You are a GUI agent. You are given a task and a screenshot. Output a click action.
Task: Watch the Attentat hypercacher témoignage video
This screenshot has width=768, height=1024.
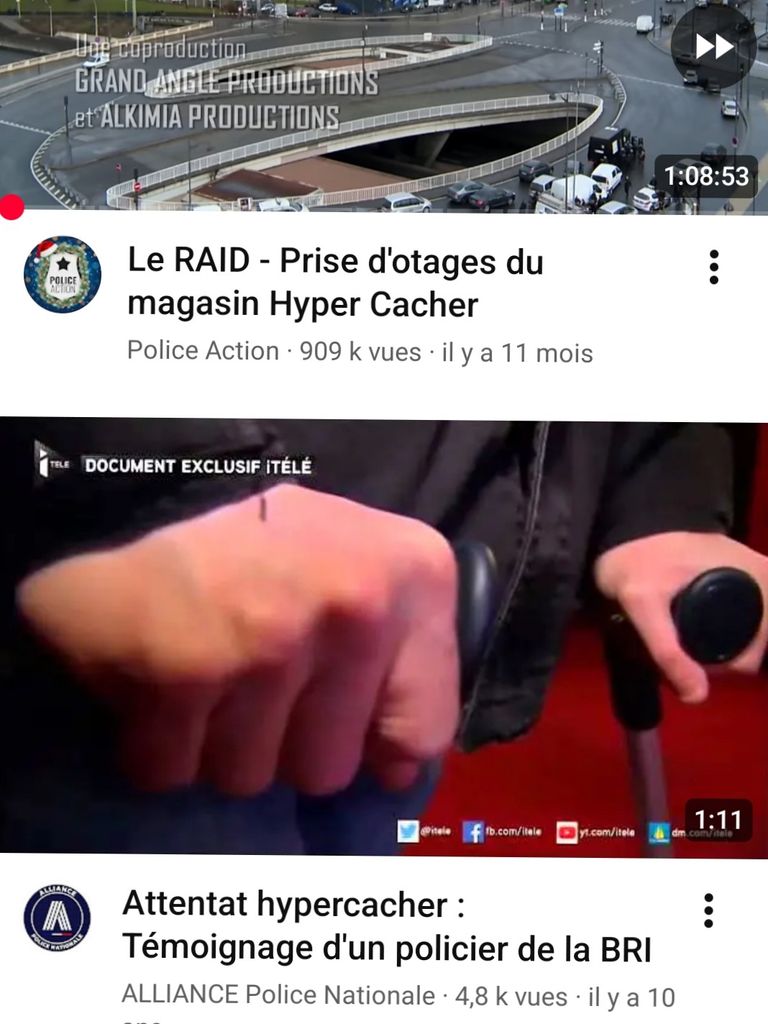point(384,638)
